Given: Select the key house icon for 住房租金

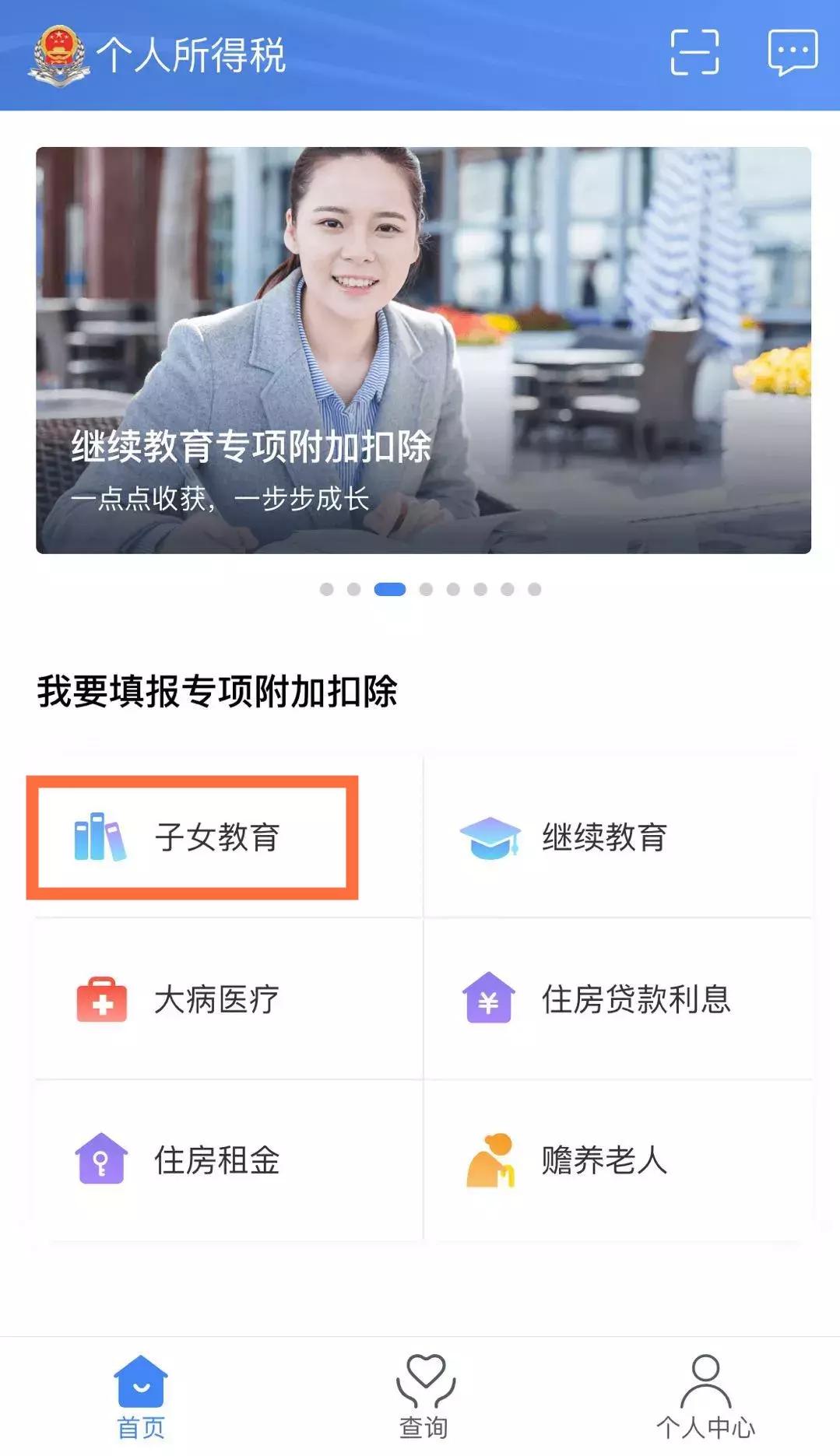Looking at the screenshot, I should (100, 1161).
